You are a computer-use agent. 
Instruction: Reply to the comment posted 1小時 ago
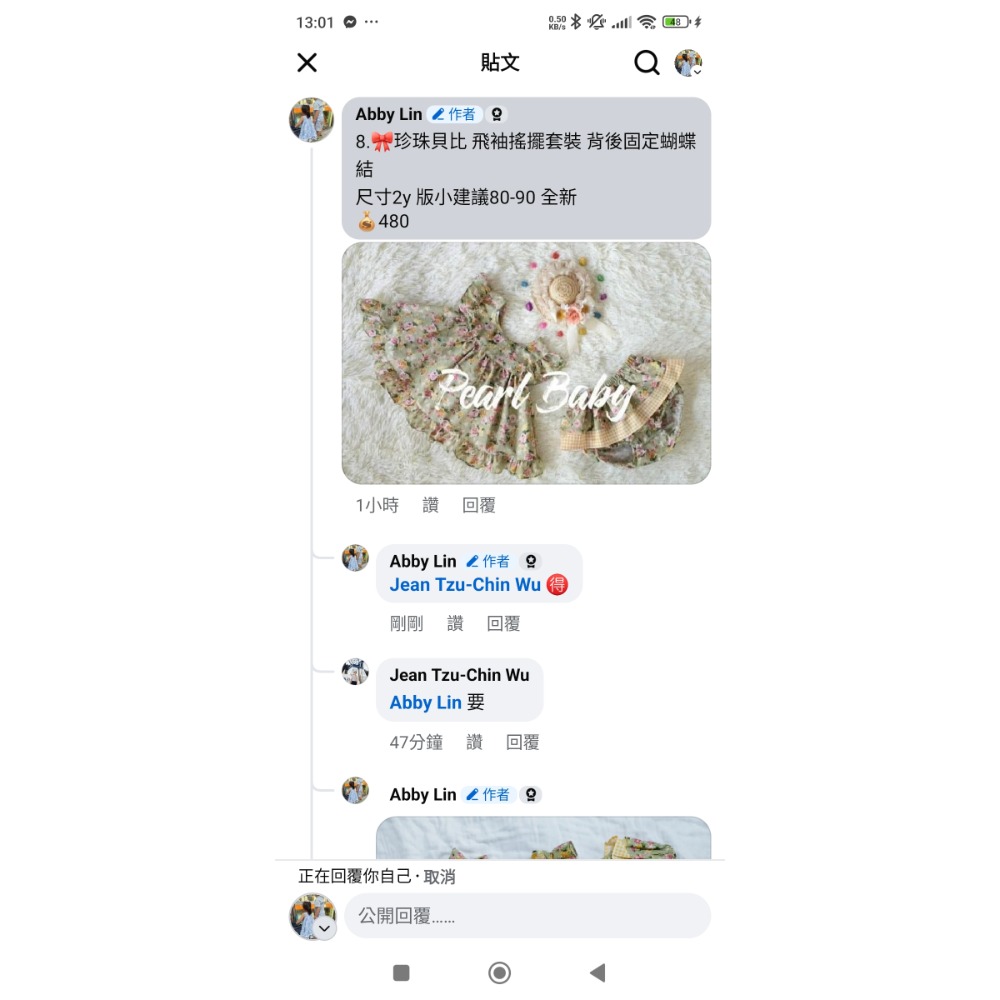pos(479,506)
